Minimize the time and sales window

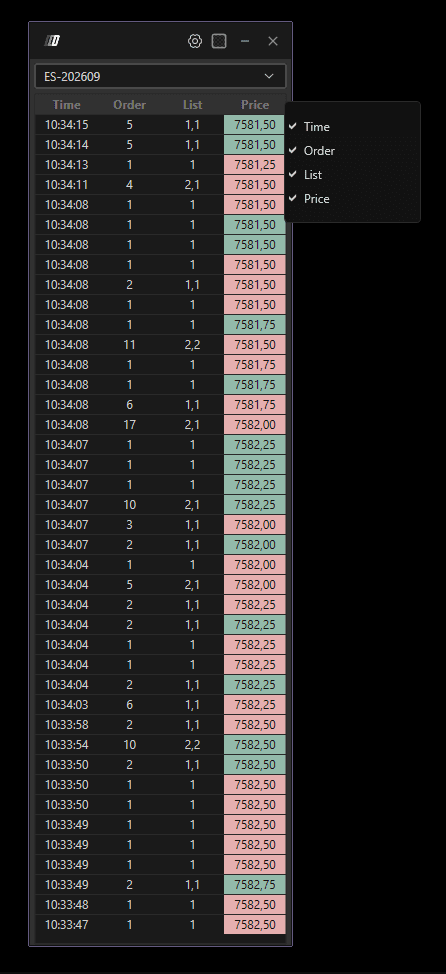[245, 41]
